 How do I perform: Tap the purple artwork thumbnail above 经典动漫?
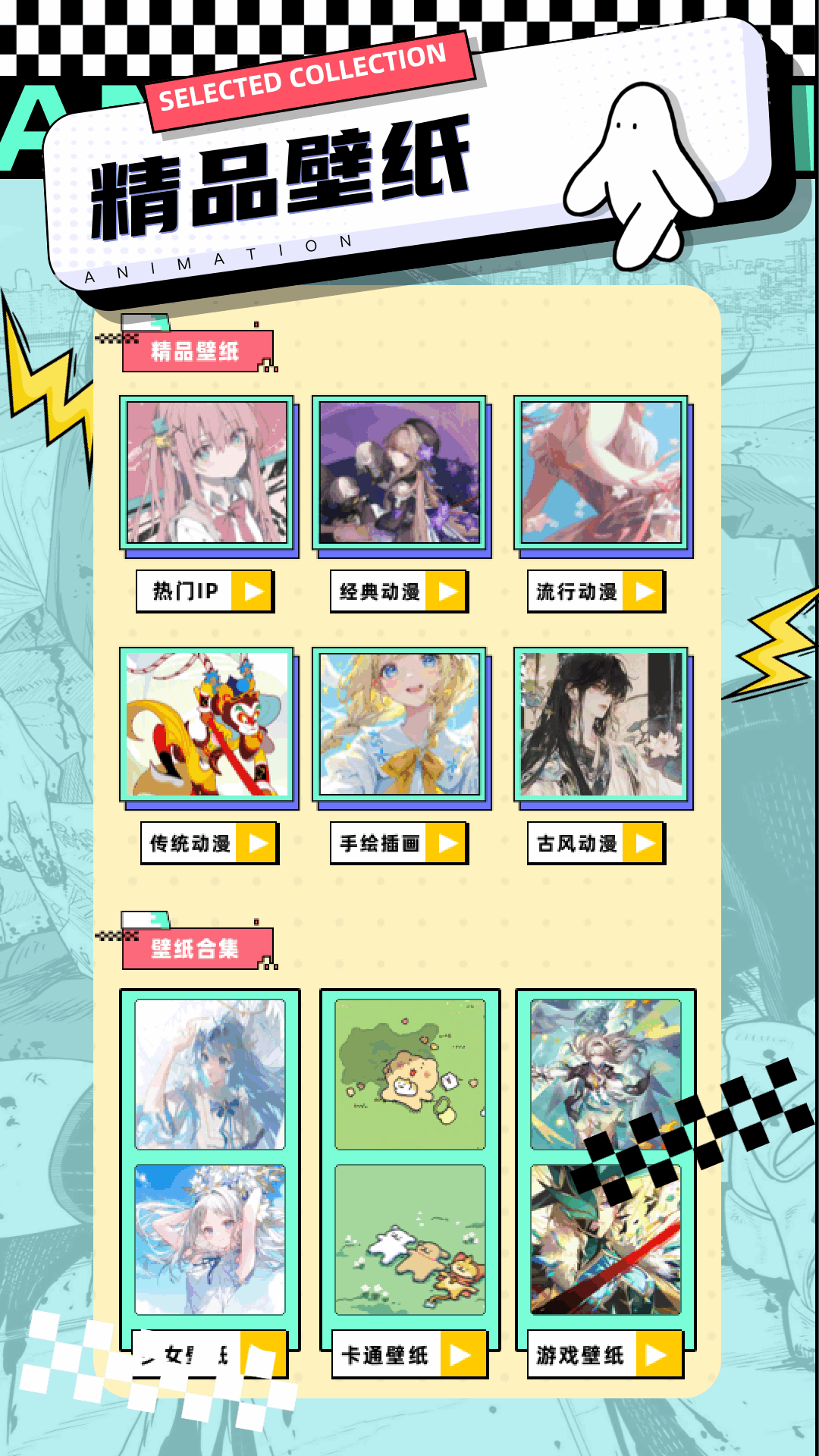tap(400, 472)
